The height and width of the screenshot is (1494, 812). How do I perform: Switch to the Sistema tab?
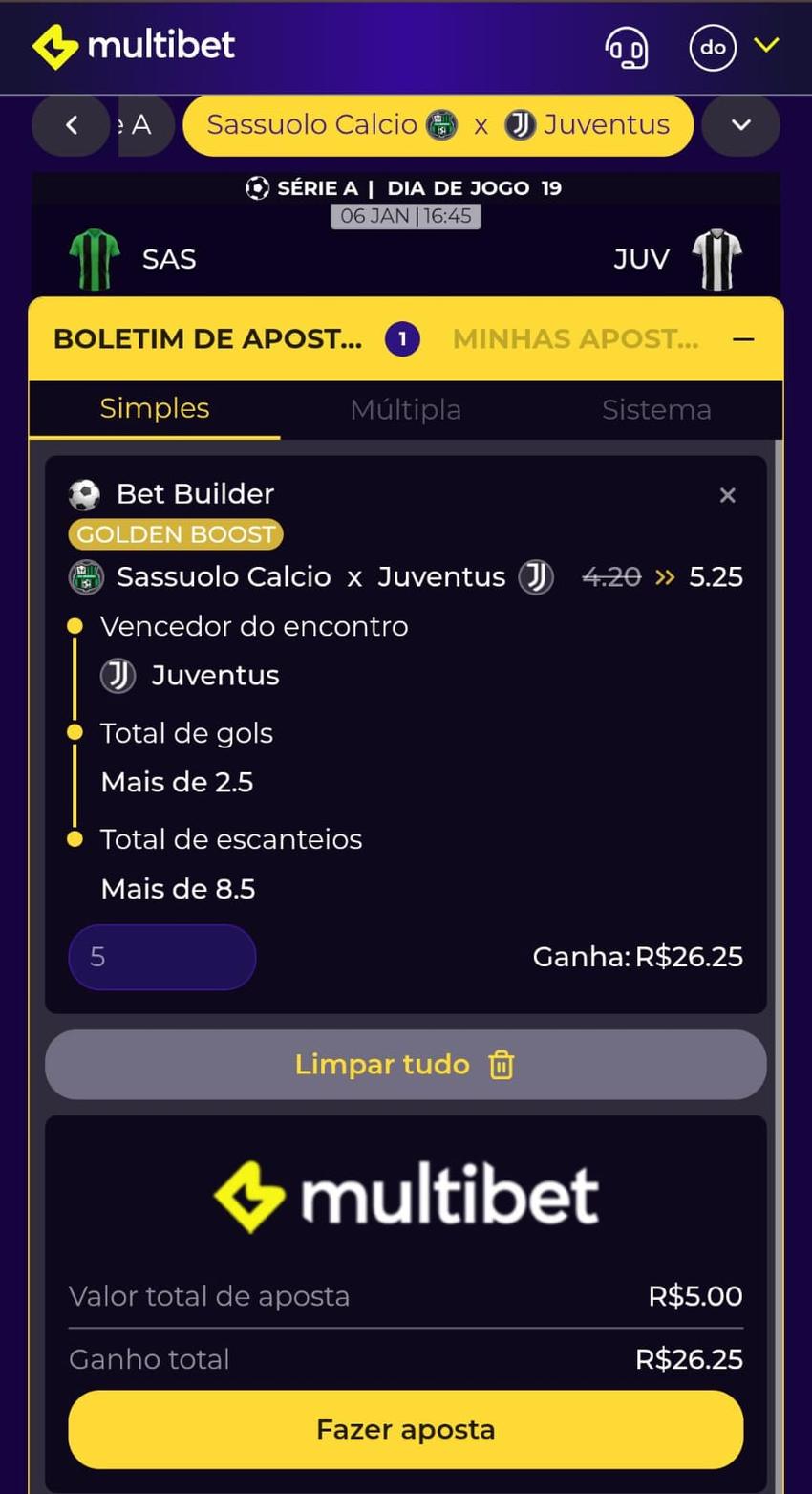[x=656, y=409]
